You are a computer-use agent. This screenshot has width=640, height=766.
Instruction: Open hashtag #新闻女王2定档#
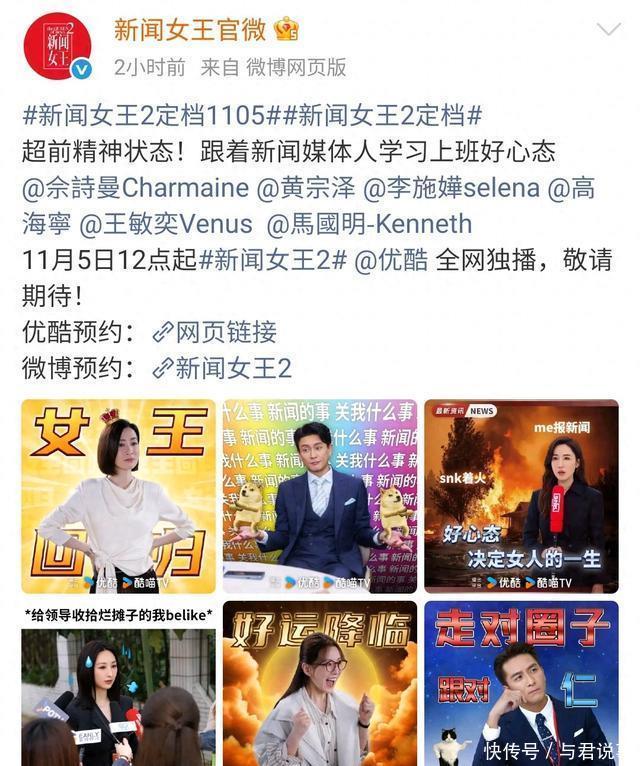pos(390,115)
